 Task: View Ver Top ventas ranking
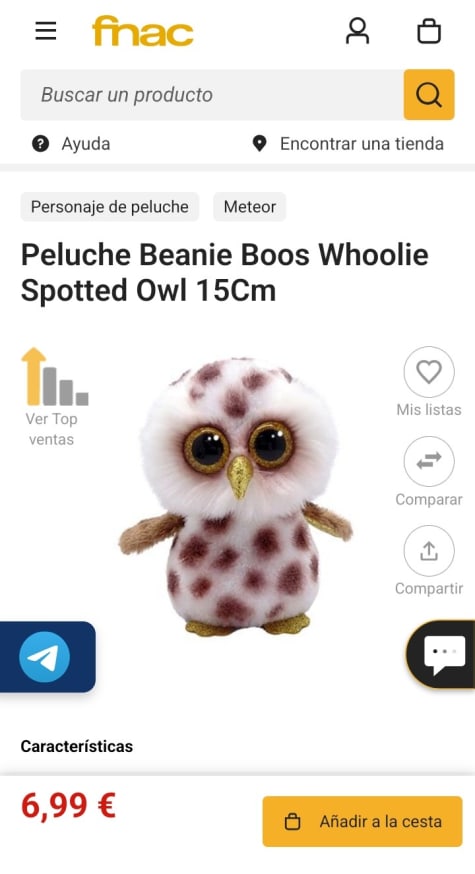(54, 397)
